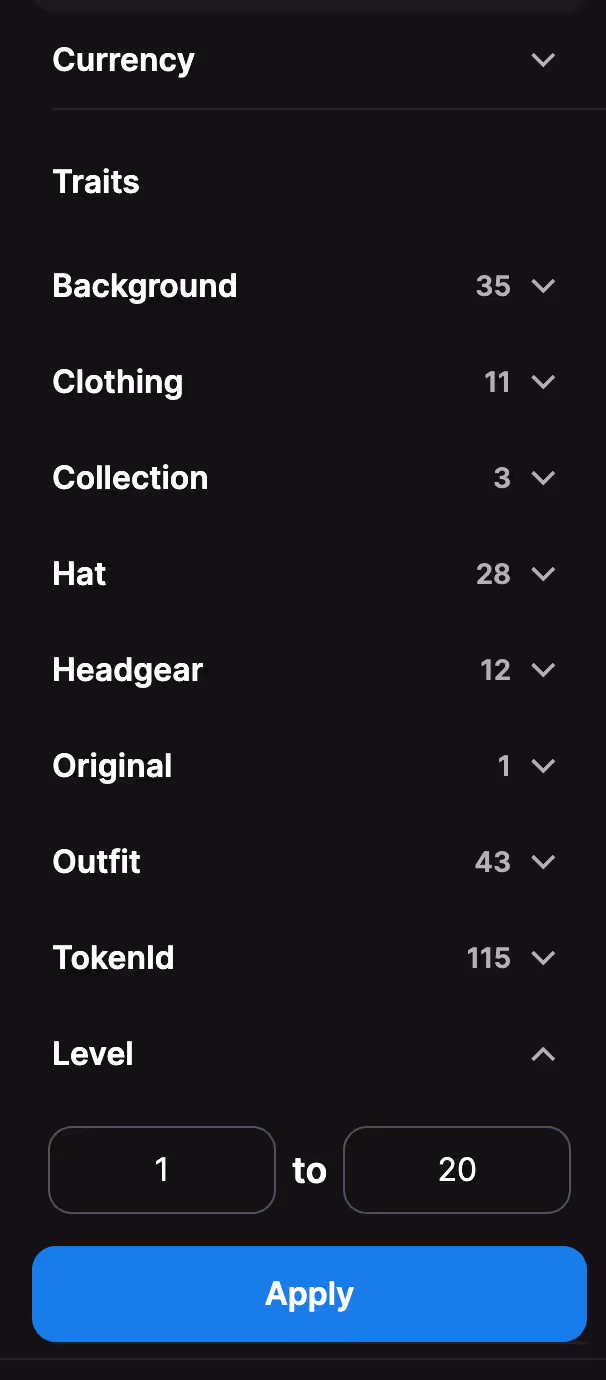
Task: Show the Headgear trait options
Action: click(x=542, y=670)
